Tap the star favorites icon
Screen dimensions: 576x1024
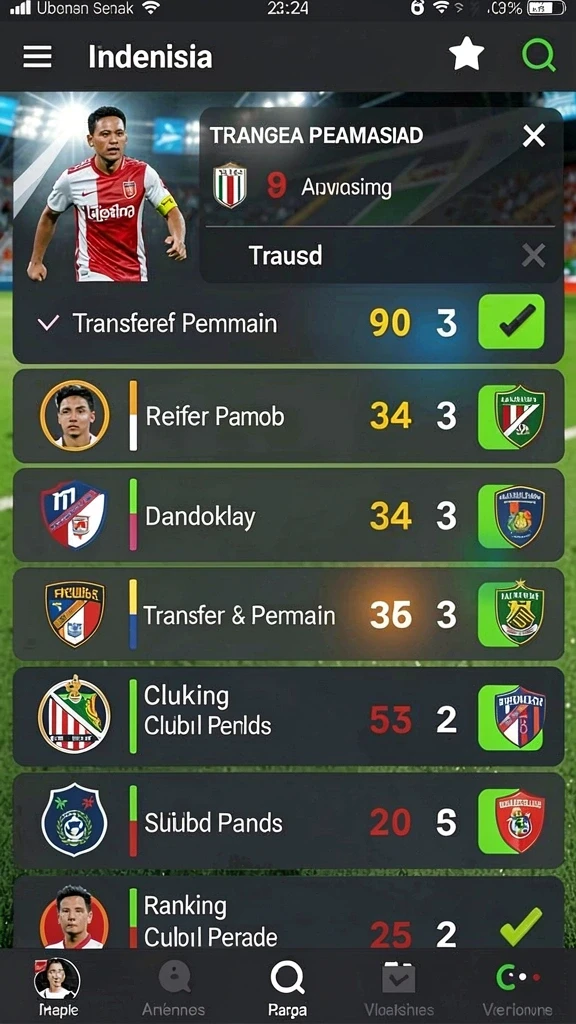click(x=467, y=55)
